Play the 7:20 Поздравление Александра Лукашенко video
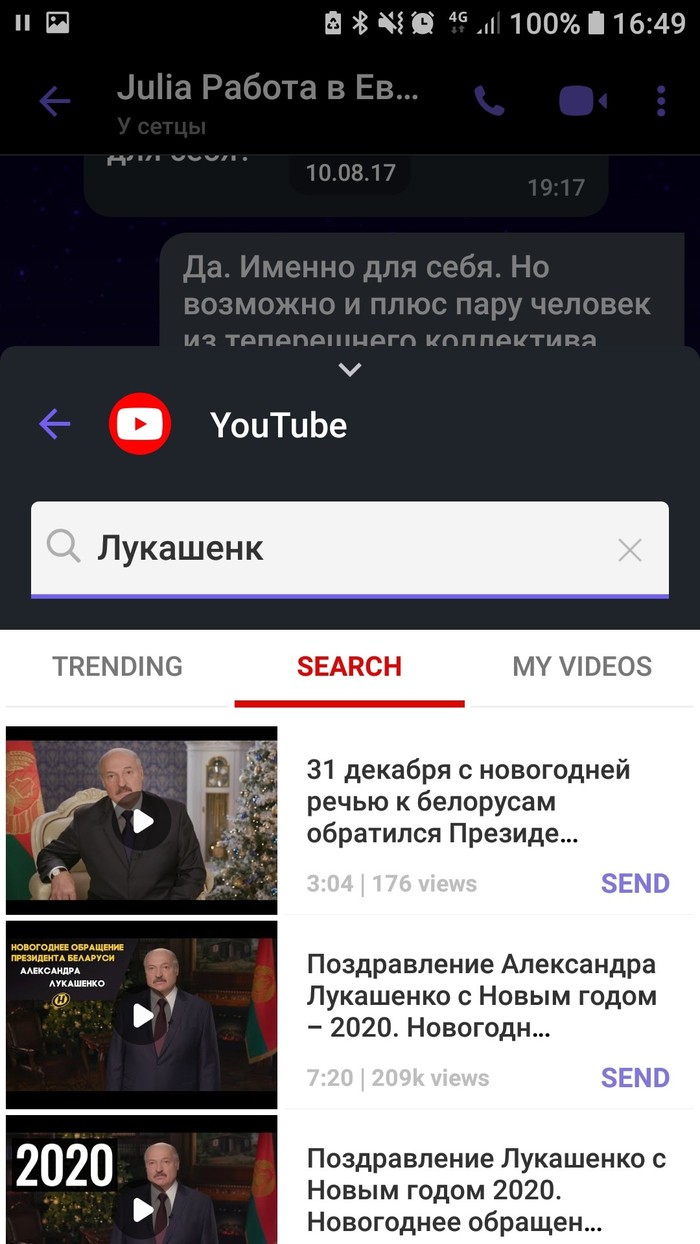Screen dimensions: 700x1244 pos(142,1015)
